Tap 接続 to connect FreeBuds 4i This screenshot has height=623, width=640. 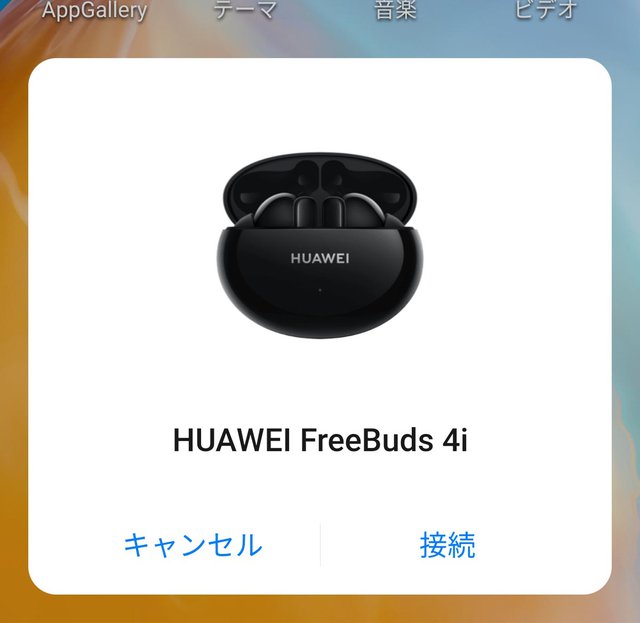[x=447, y=545]
